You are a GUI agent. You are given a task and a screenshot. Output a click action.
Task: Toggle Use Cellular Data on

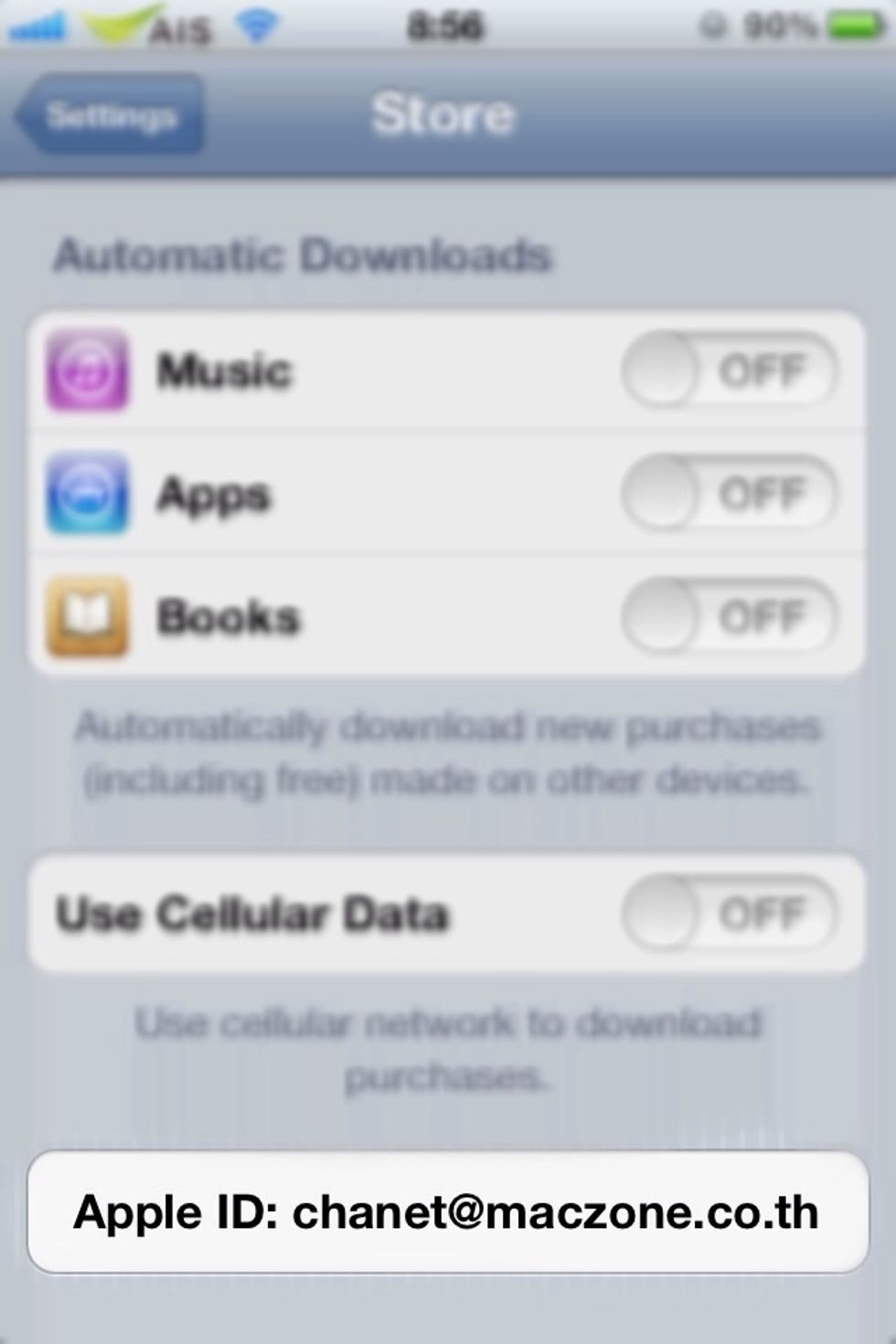(x=729, y=913)
